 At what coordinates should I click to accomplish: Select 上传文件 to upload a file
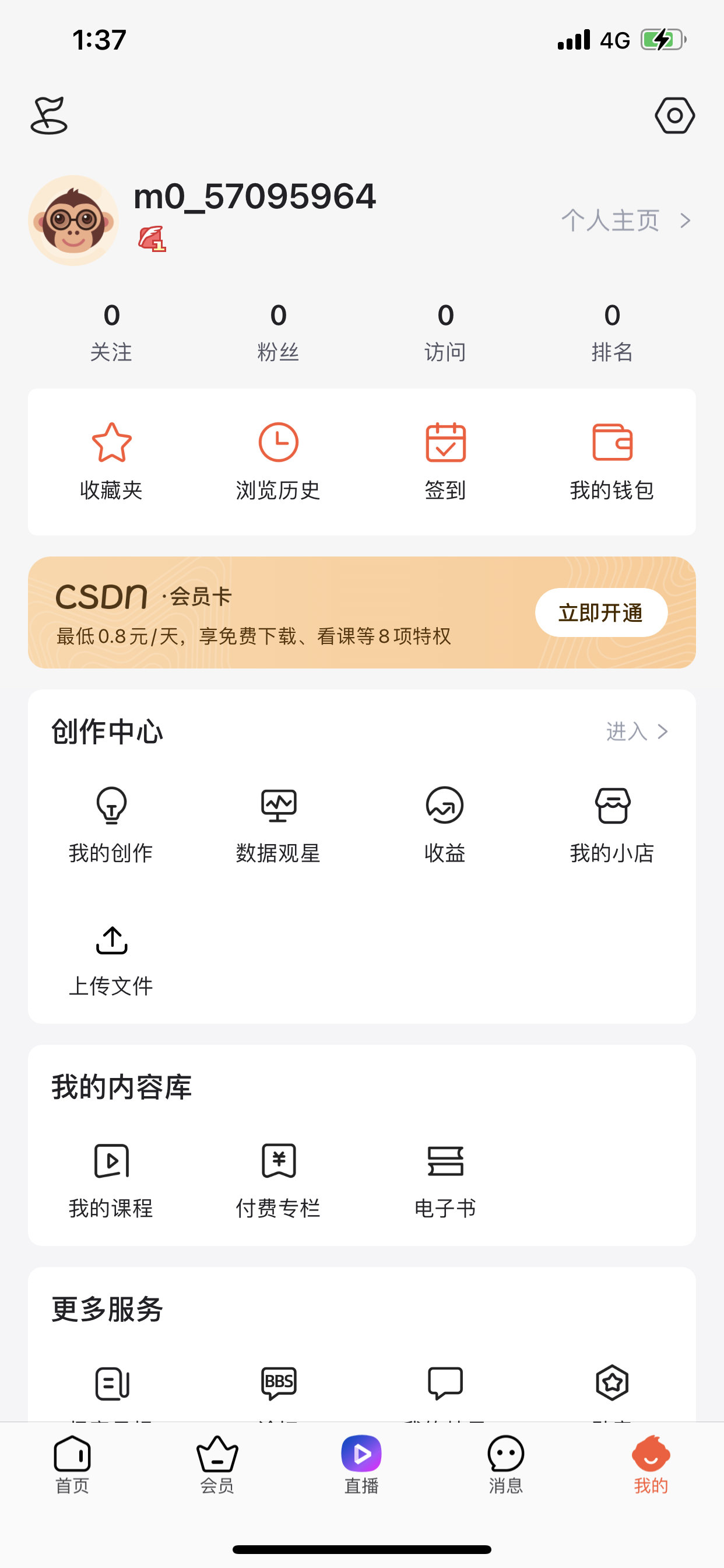click(111, 960)
